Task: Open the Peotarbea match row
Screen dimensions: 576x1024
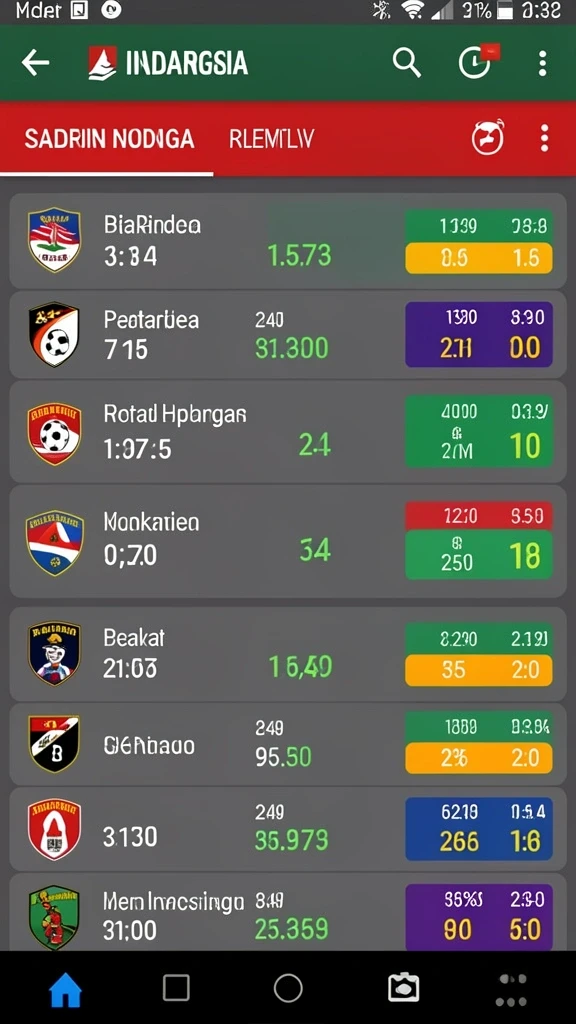Action: [x=288, y=334]
